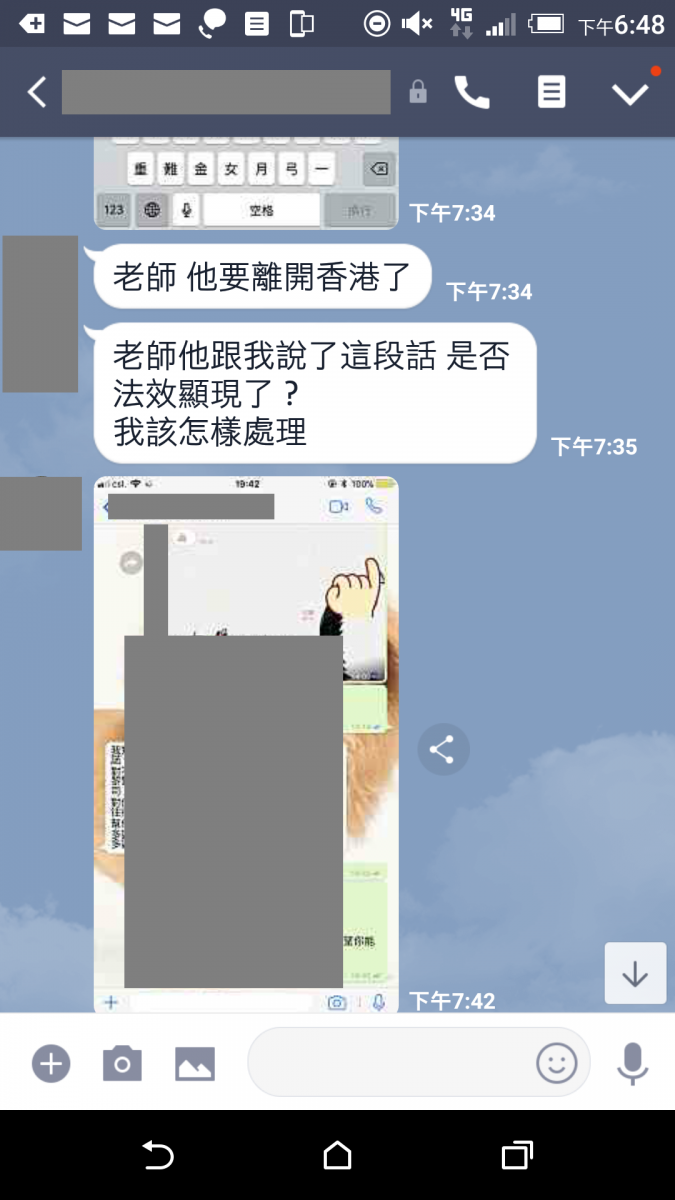
Task: Tap the system home button
Action: pos(337,1156)
